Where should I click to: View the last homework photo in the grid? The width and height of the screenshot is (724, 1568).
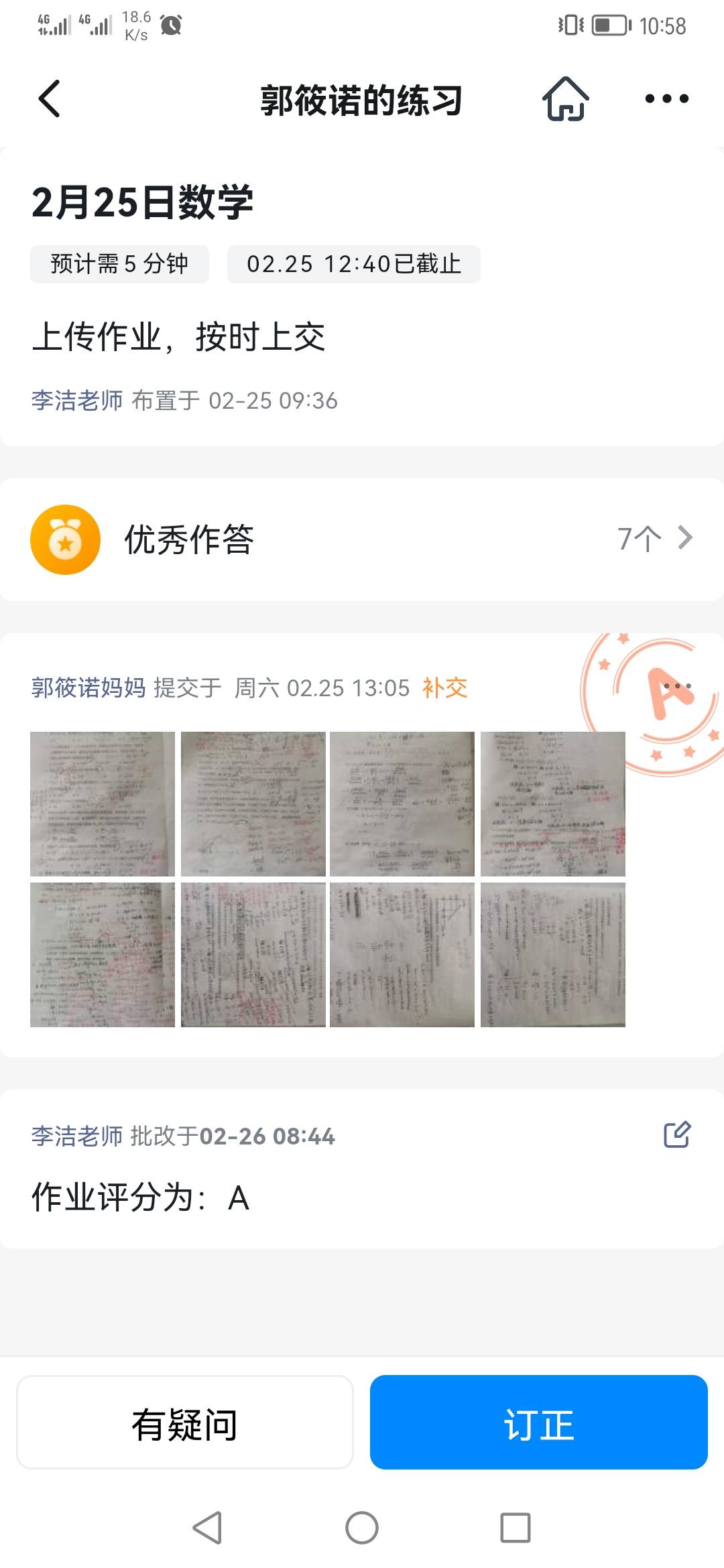[553, 955]
